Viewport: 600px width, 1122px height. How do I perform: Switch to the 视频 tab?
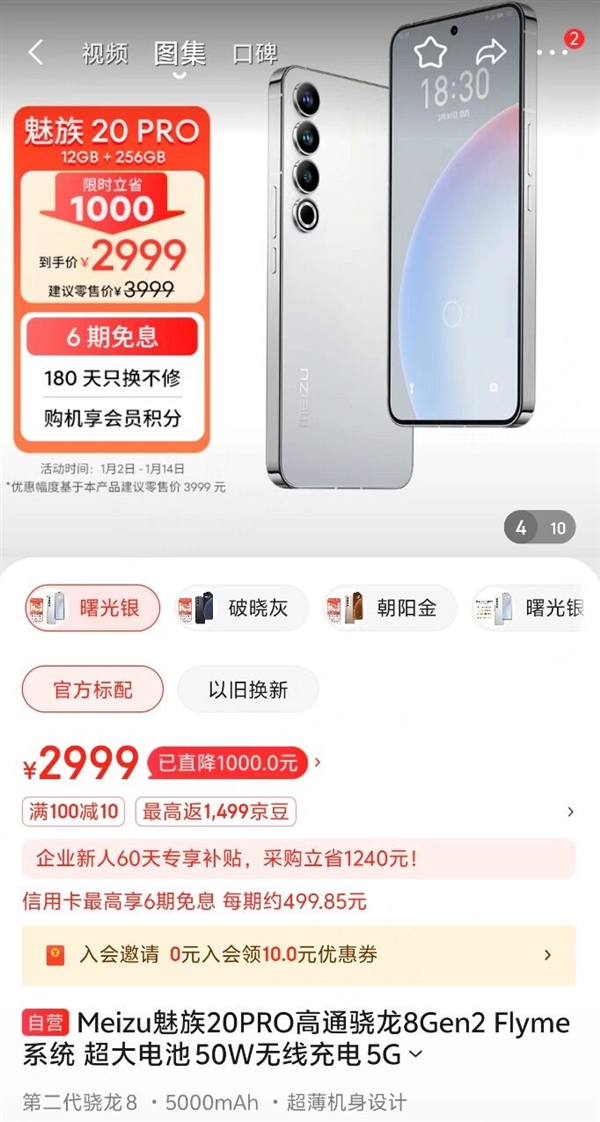105,54
